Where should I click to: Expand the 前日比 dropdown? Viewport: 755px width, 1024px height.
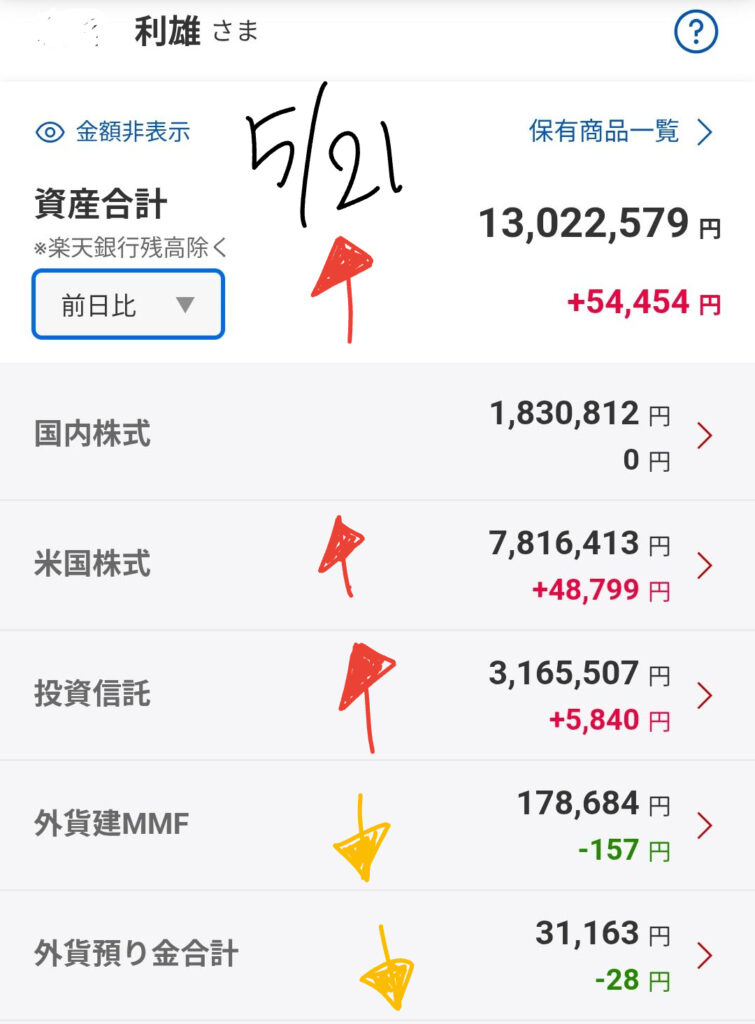(x=129, y=304)
